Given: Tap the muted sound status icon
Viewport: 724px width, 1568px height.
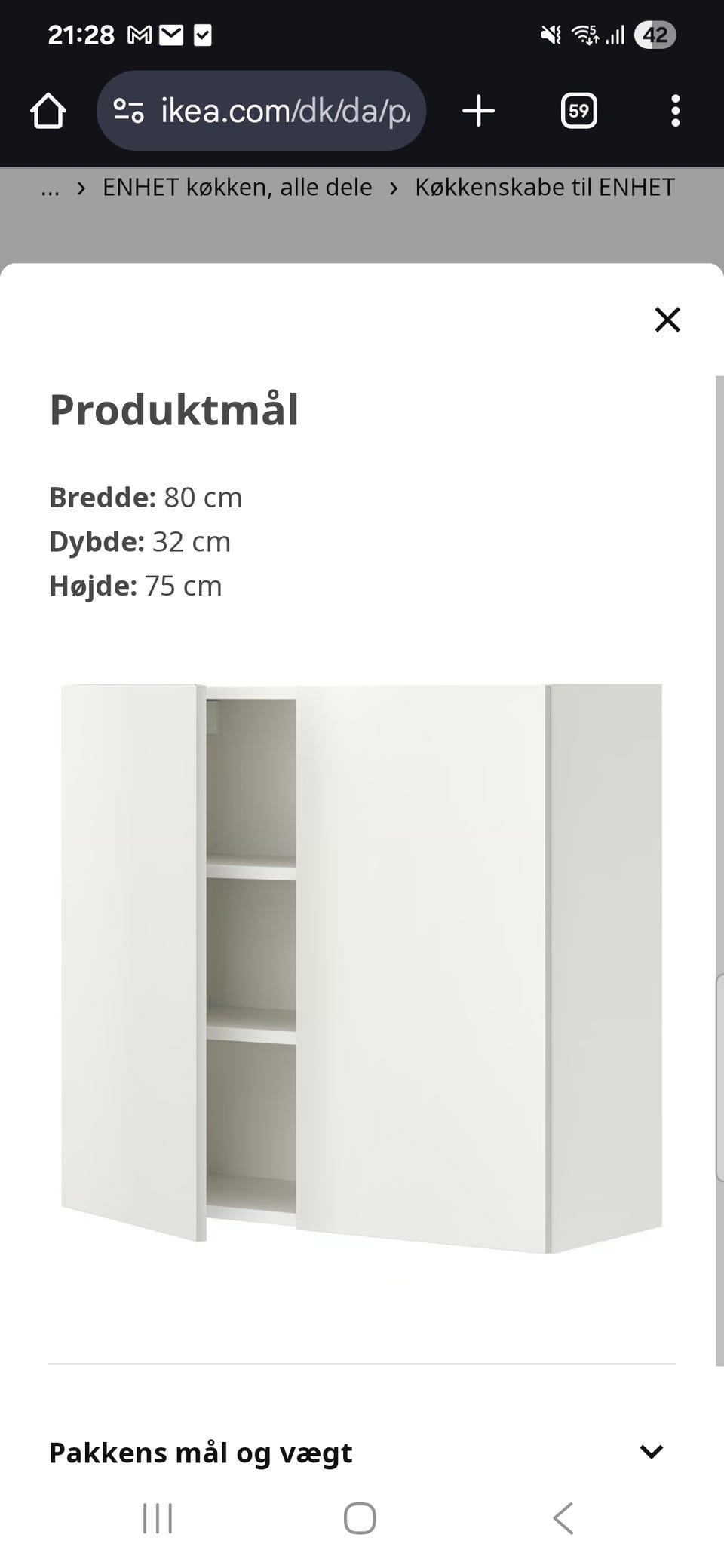Looking at the screenshot, I should tap(550, 34).
